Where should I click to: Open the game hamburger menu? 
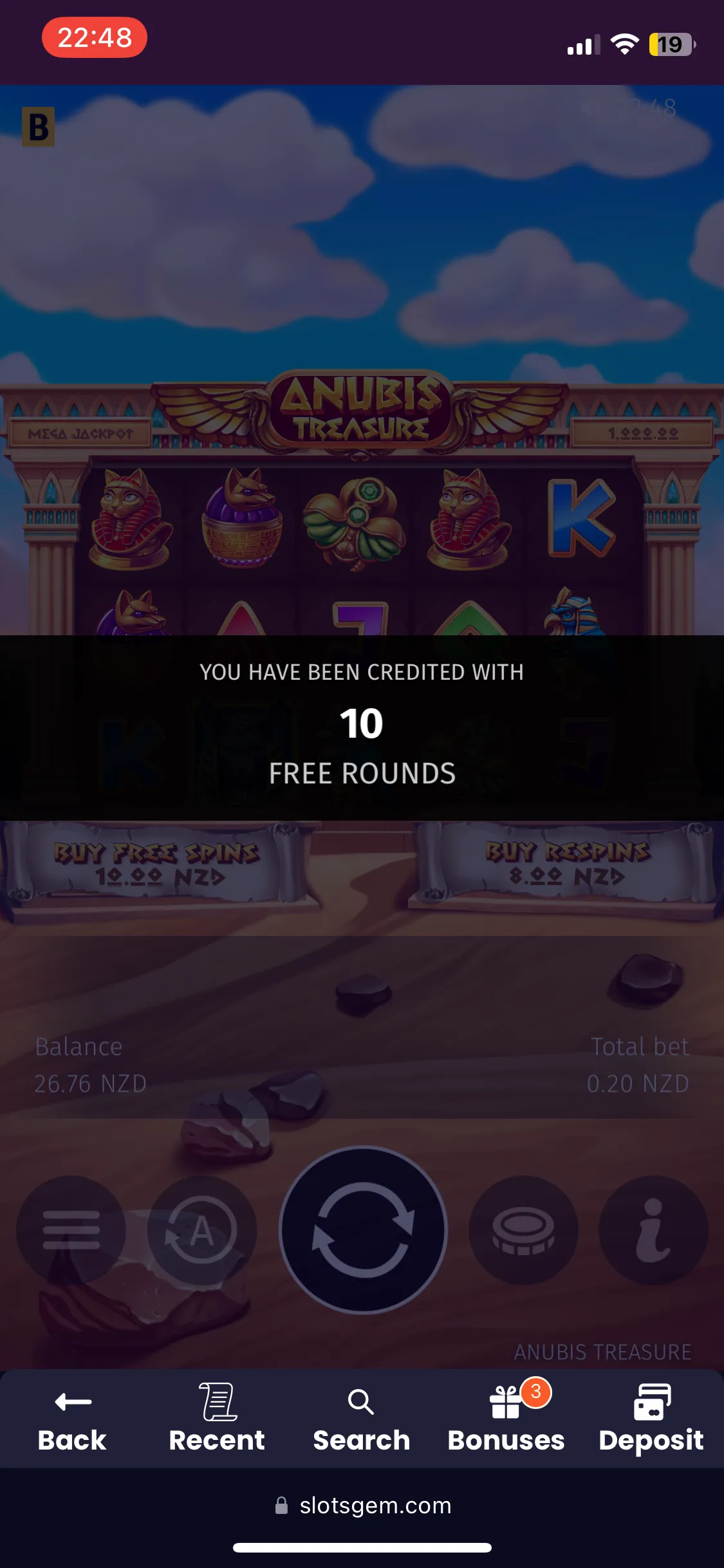coord(71,1230)
